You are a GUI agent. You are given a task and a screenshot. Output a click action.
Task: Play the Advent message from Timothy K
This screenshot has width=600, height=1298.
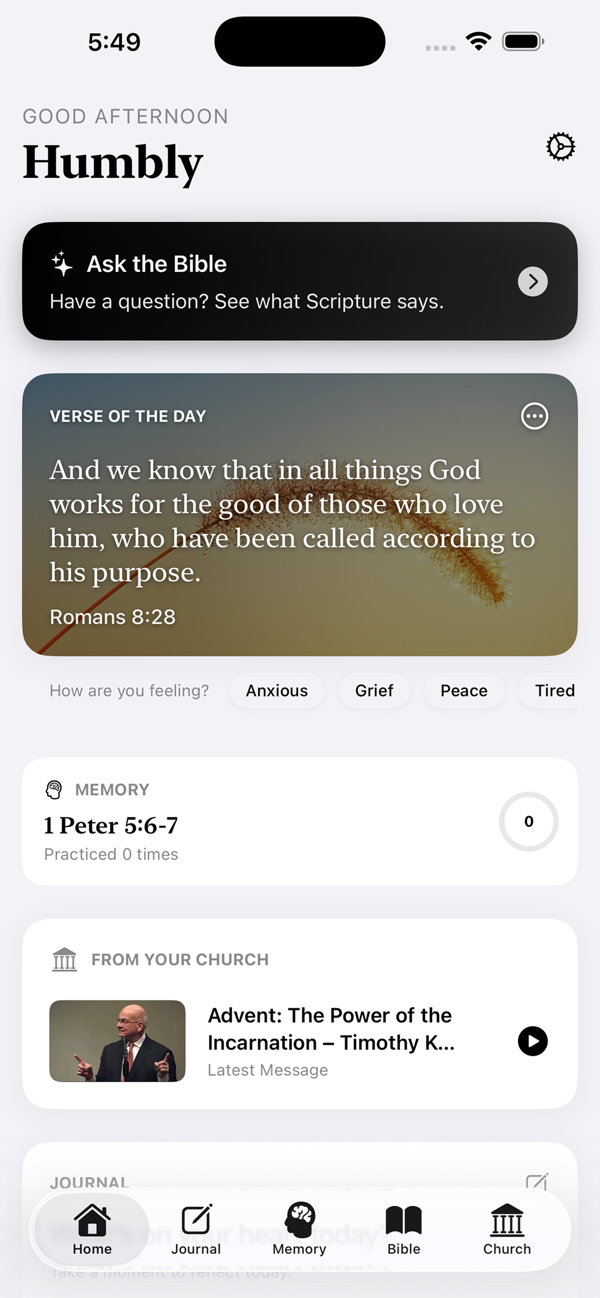(x=533, y=1041)
